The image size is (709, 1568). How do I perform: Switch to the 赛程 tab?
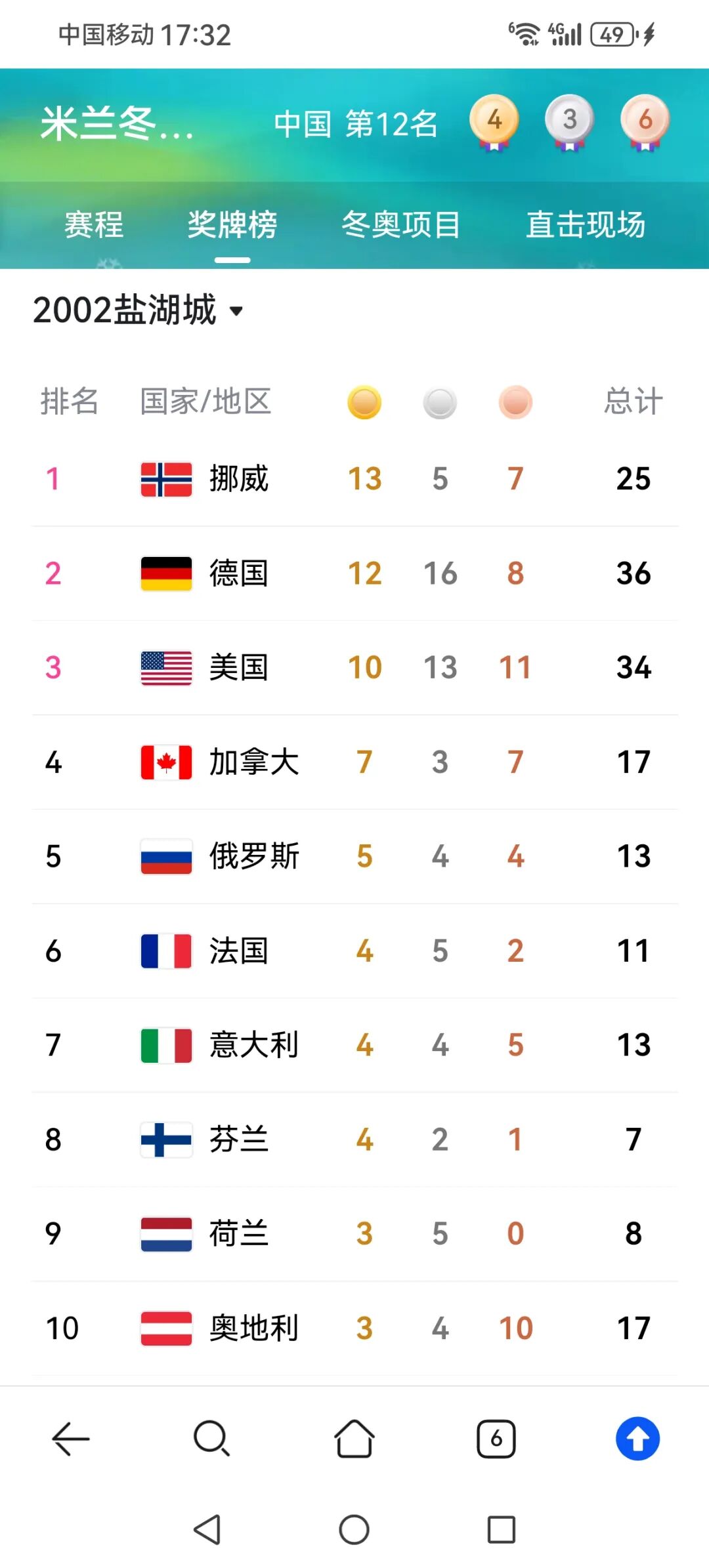(94, 225)
